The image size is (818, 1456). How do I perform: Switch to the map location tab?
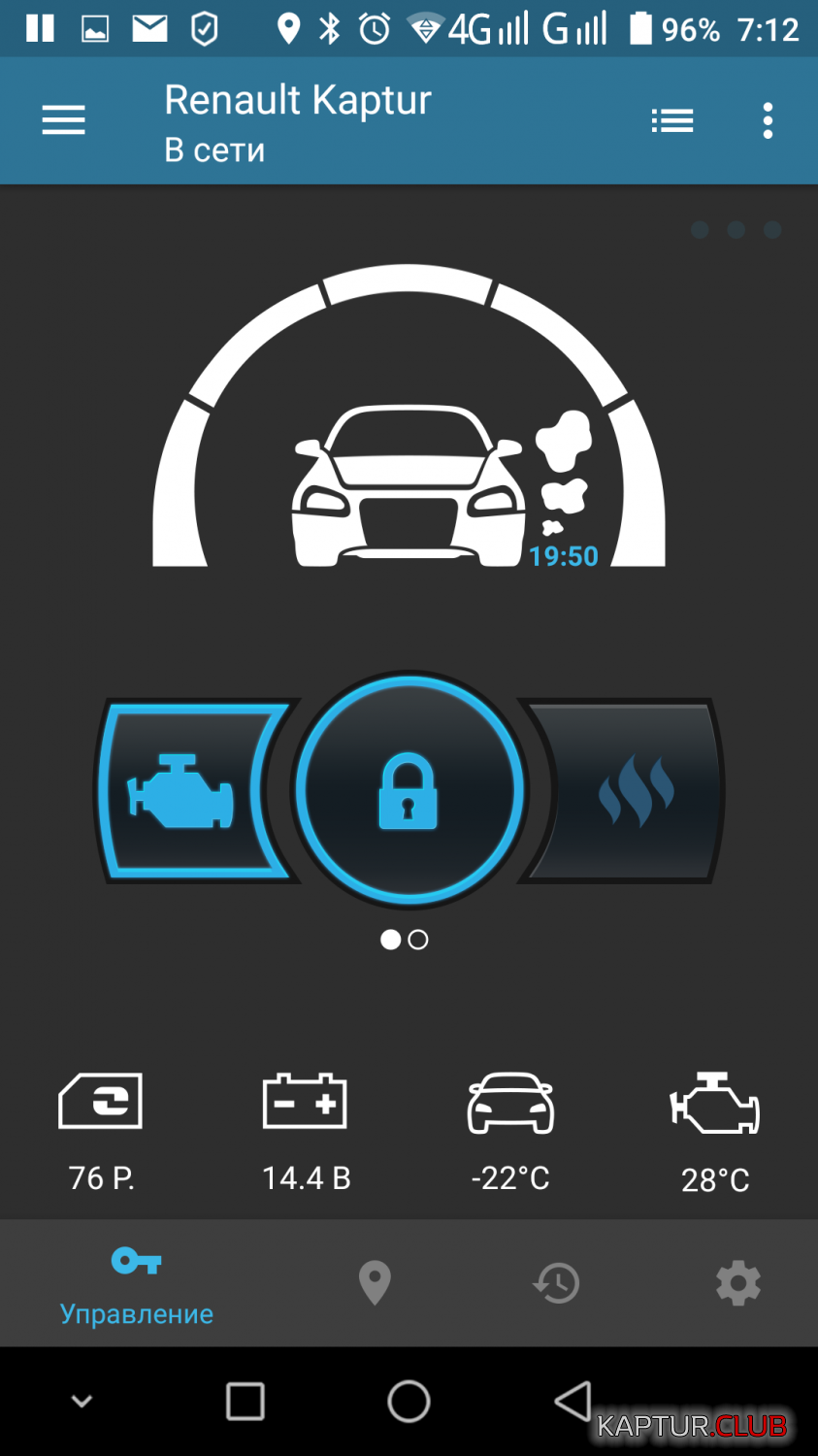[x=375, y=1283]
